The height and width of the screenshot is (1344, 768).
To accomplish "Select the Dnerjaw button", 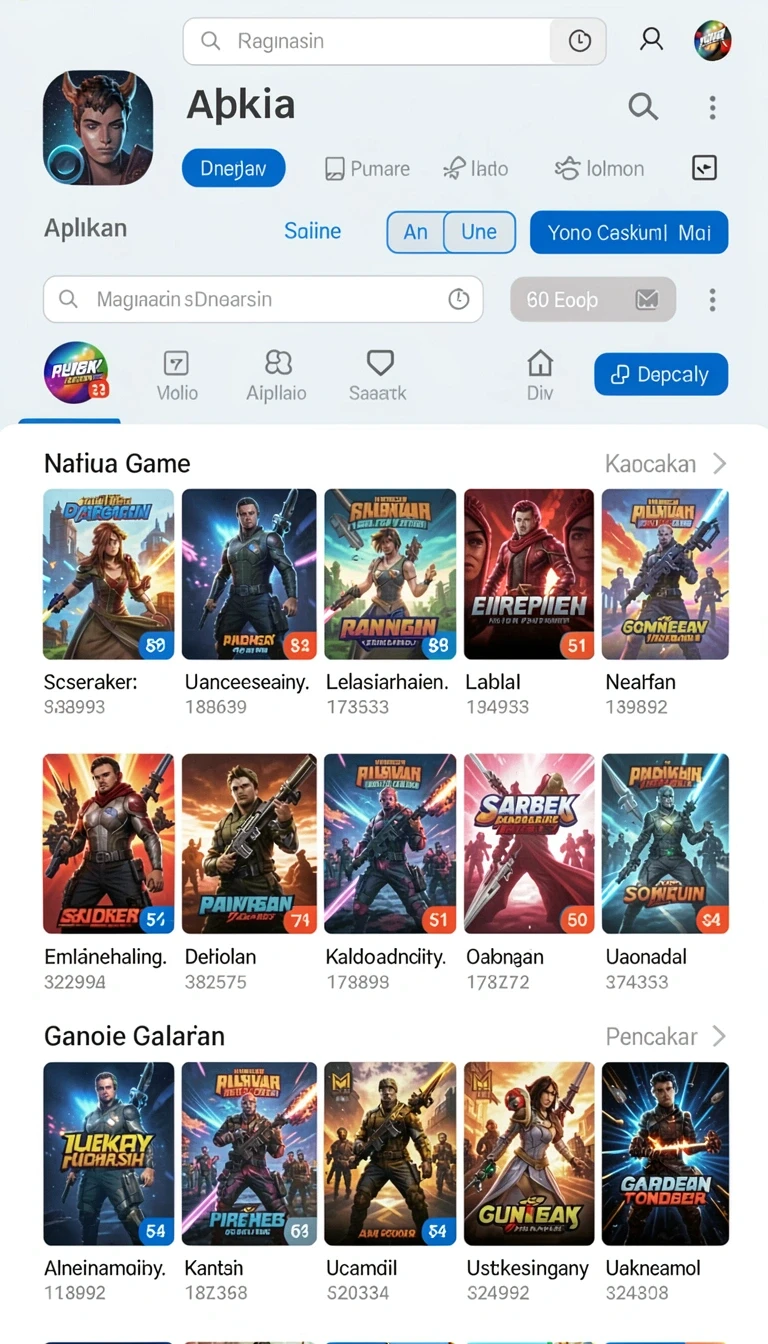I will (x=233, y=169).
